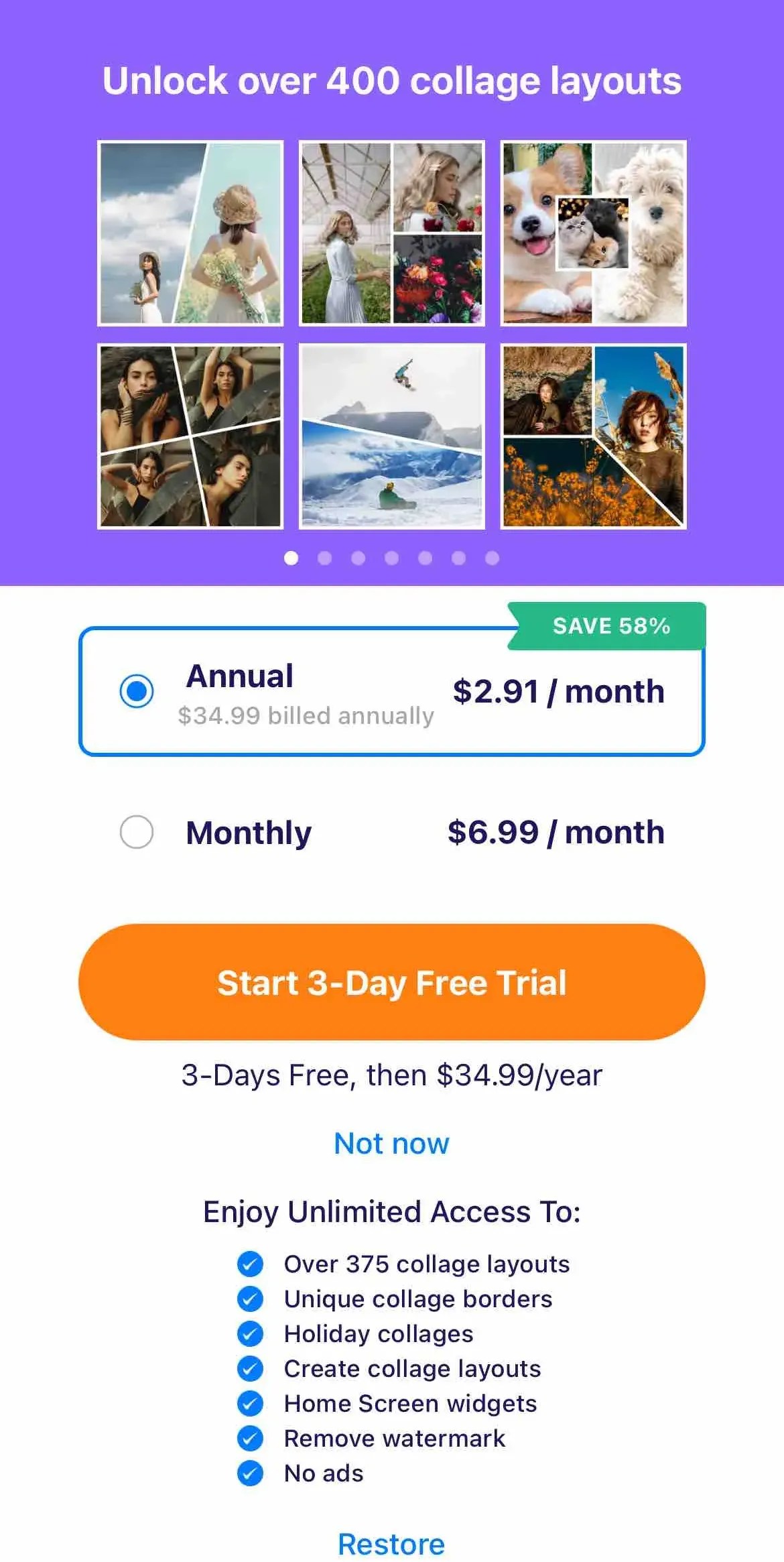Screen dimensions: 784x1562
Task: Click the 'Not now' link
Action: pos(392,1143)
